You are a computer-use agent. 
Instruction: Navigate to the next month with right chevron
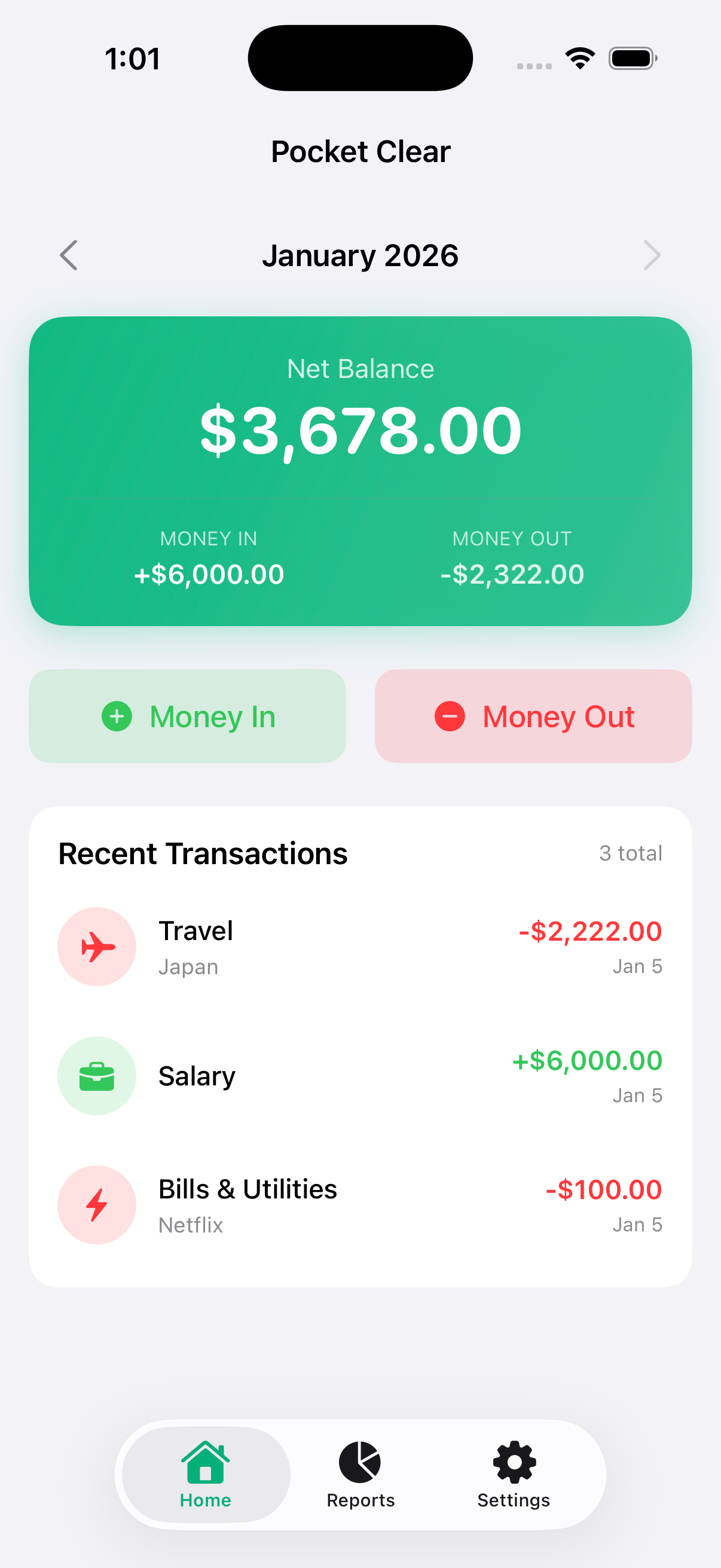pos(652,255)
